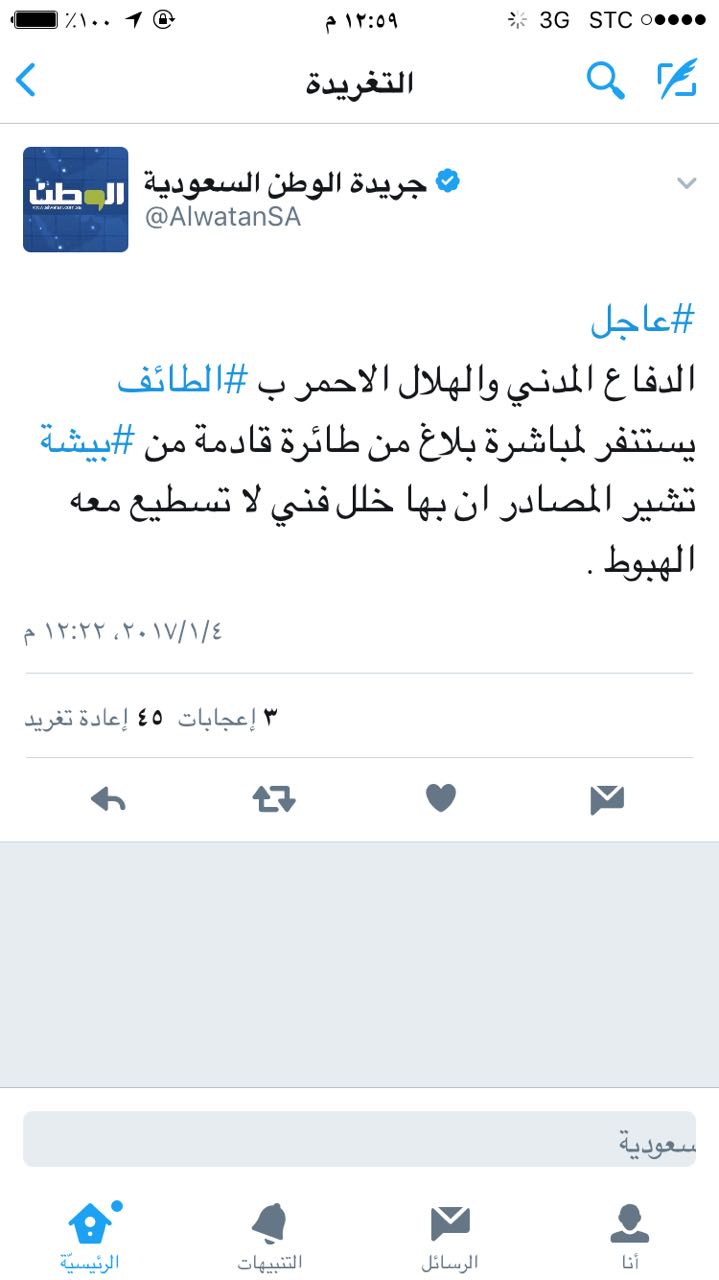Expand the tweet options chevron

click(x=686, y=182)
